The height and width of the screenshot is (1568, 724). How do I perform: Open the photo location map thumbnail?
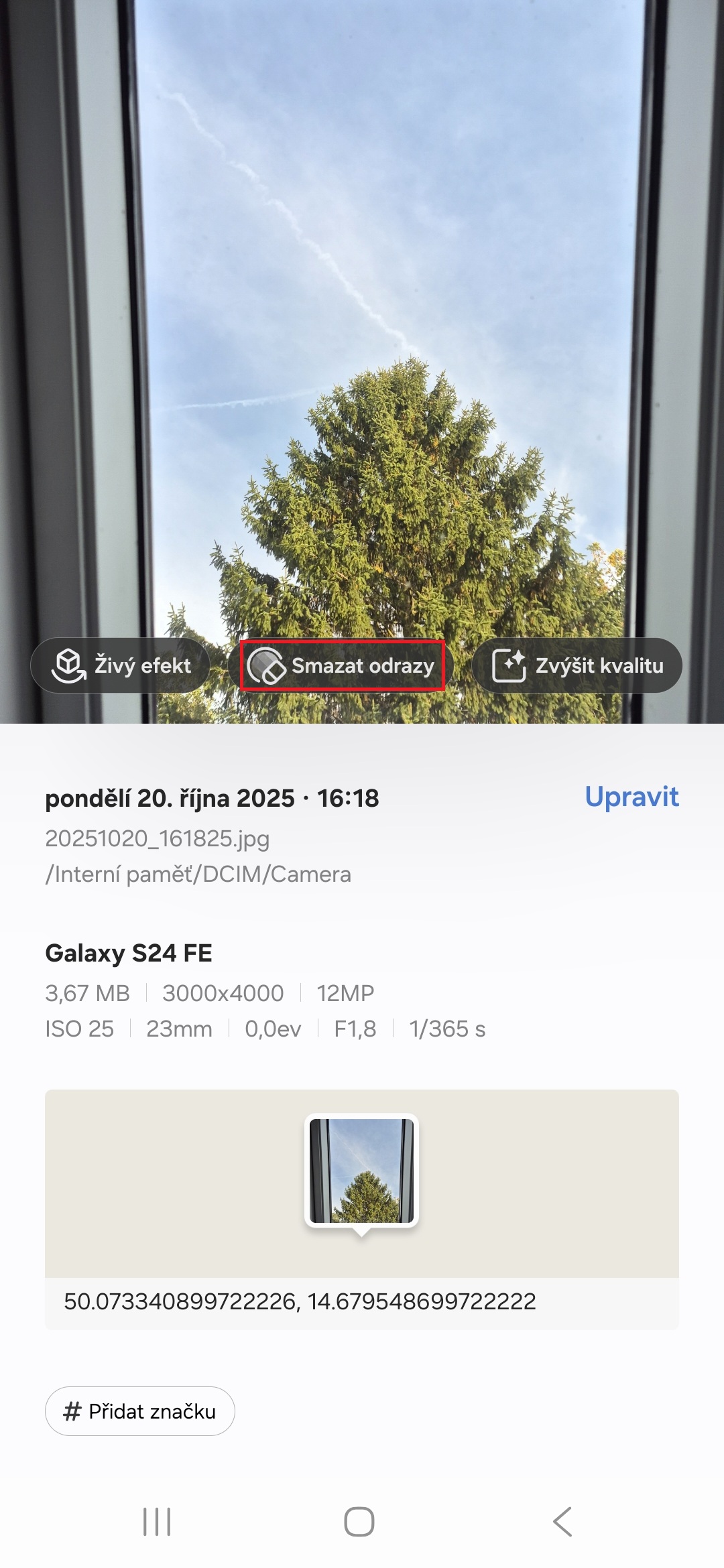click(362, 1171)
